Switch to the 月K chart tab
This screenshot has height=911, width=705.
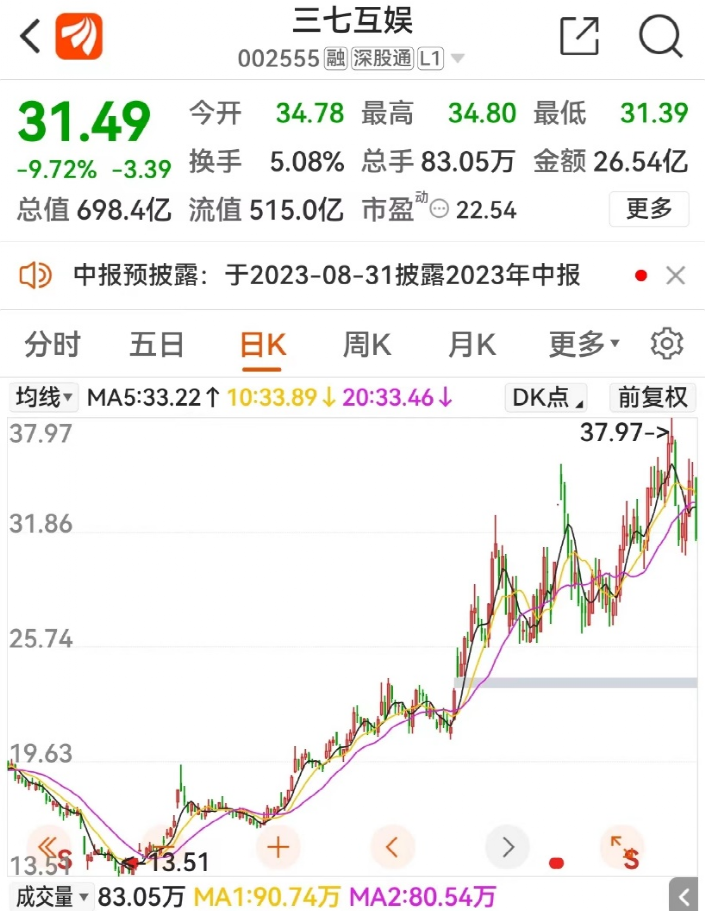point(471,345)
